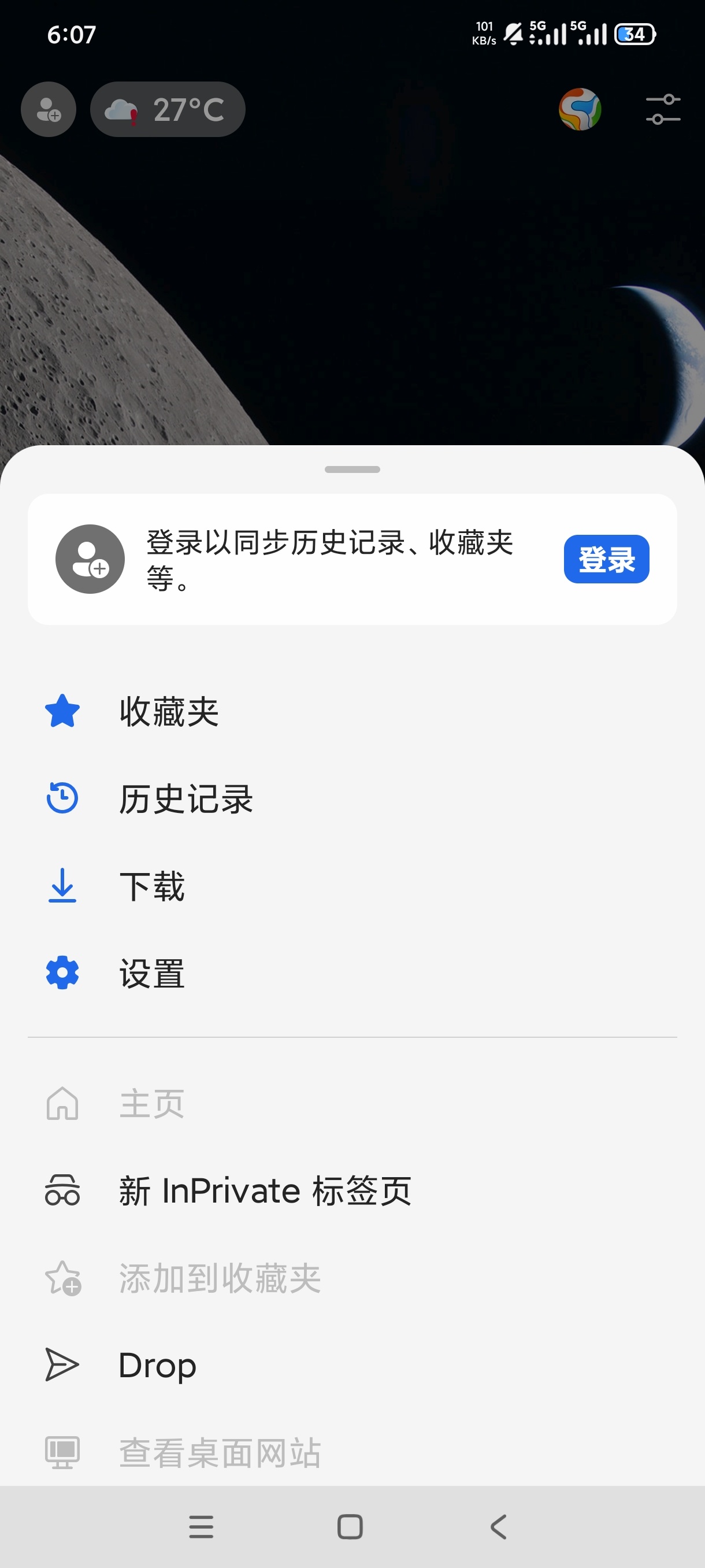
Task: Open 收藏夹 favorites
Action: tap(352, 711)
